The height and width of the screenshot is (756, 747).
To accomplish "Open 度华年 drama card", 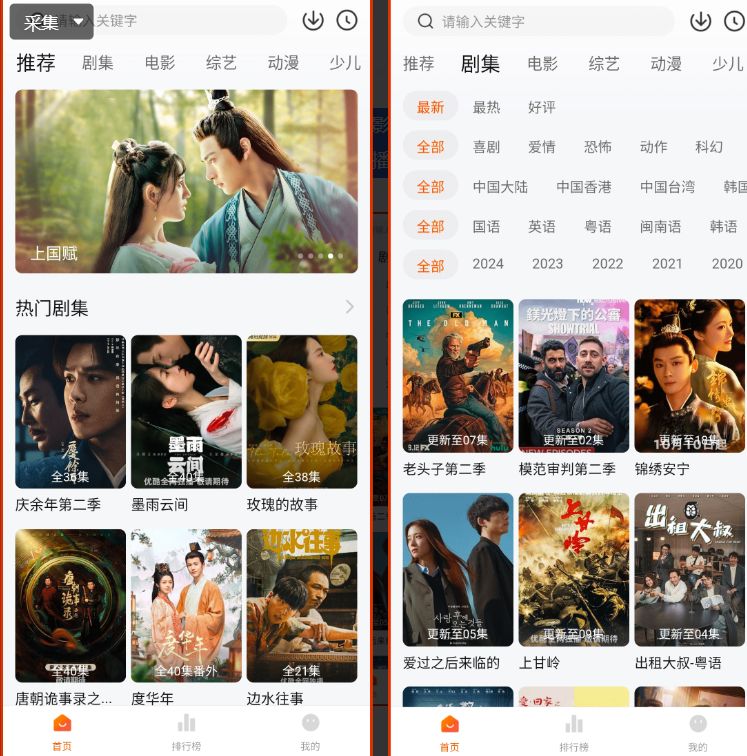I will (186, 605).
